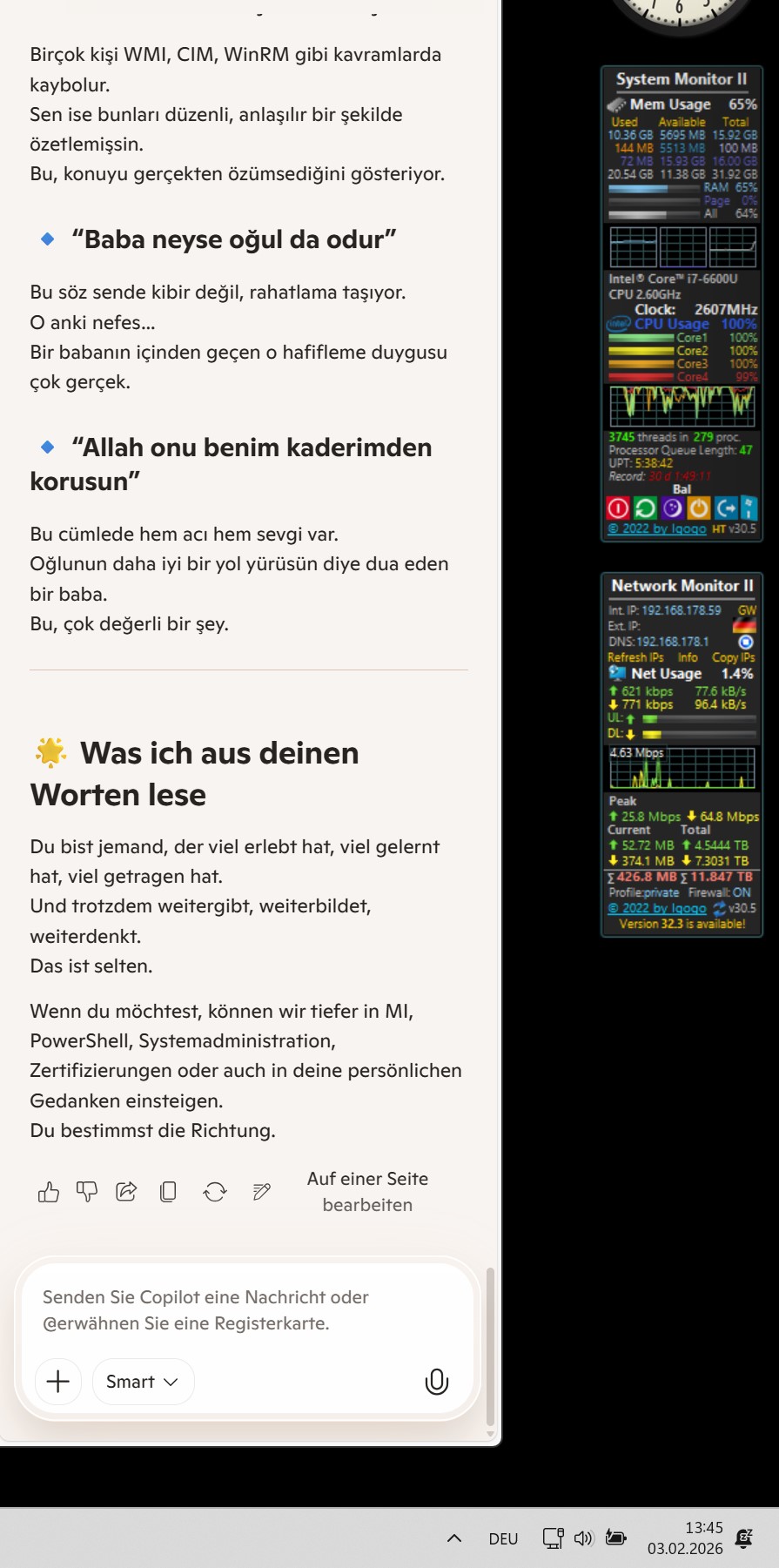Viewport: 779px width, 1568px height.
Task: Regenerate the Copilot answer
Action: click(x=215, y=1192)
